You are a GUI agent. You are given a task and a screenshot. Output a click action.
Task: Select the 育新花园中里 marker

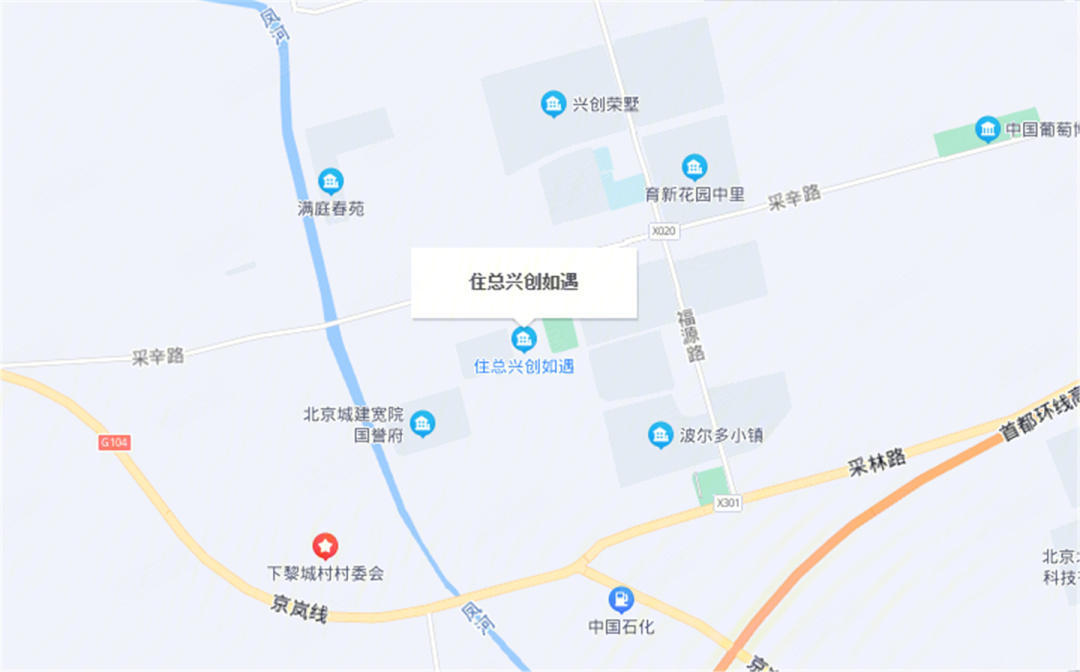pos(694,167)
